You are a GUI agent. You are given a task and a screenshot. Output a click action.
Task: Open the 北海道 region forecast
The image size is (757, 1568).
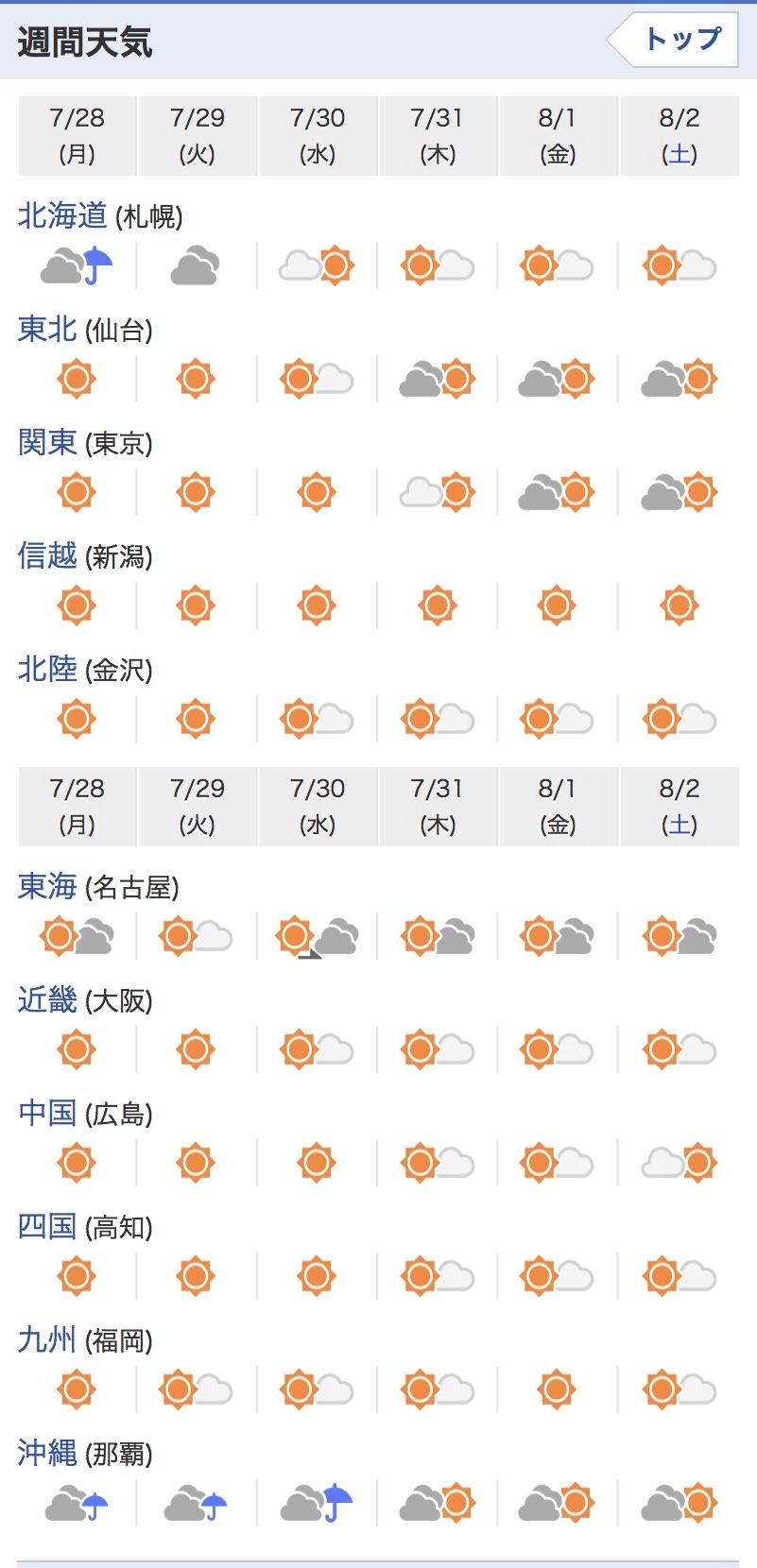[62, 216]
